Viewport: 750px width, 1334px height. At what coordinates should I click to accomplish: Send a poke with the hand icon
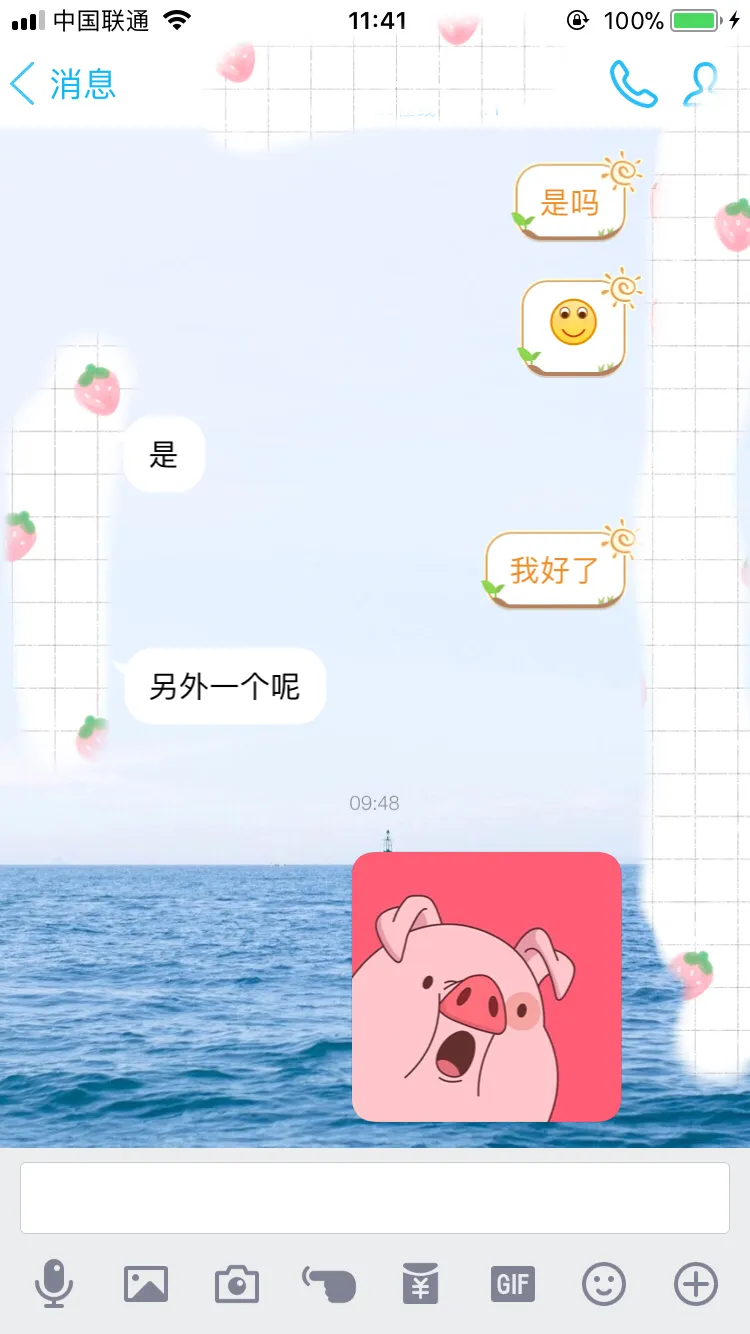tap(329, 1283)
